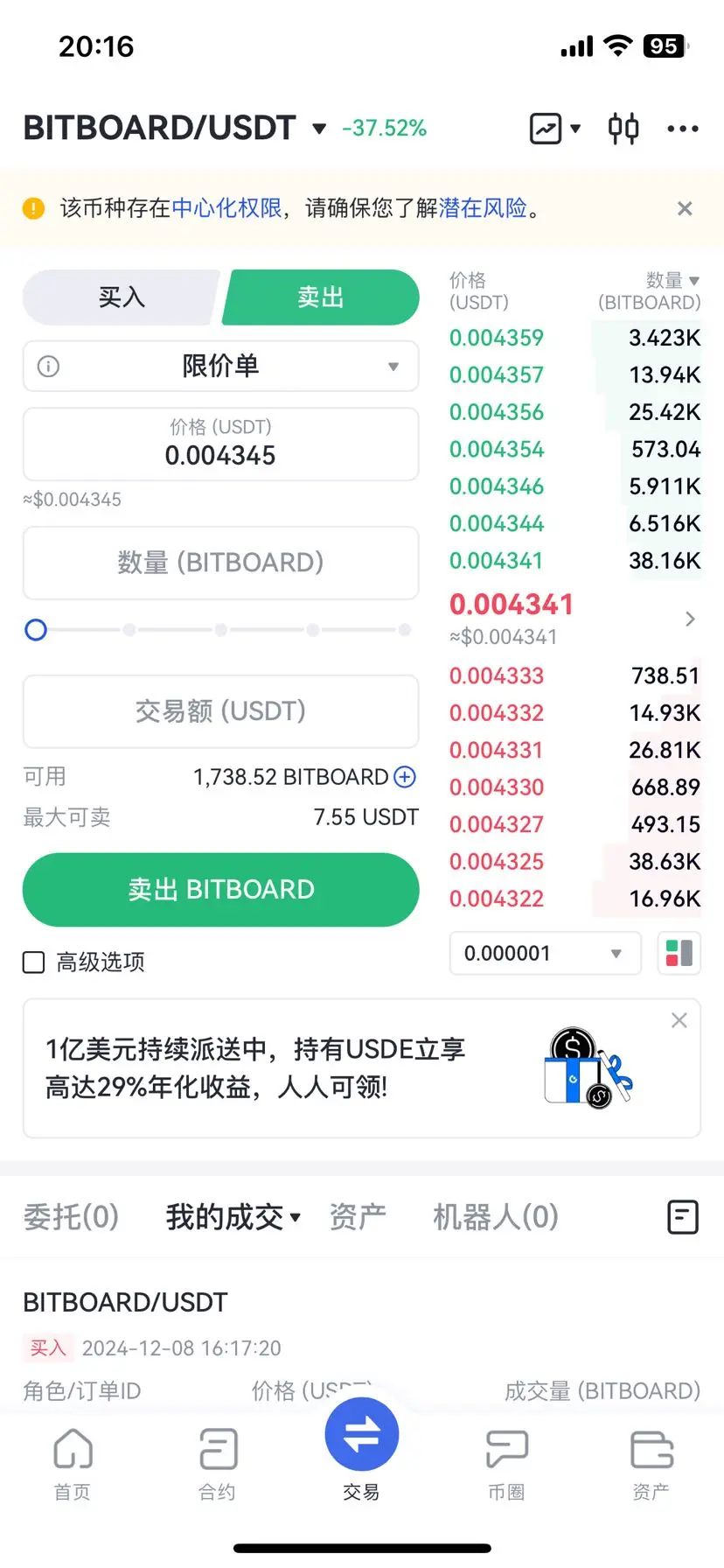
Task: Confirm with the 卖出 BITBOARD button
Action: [x=220, y=890]
